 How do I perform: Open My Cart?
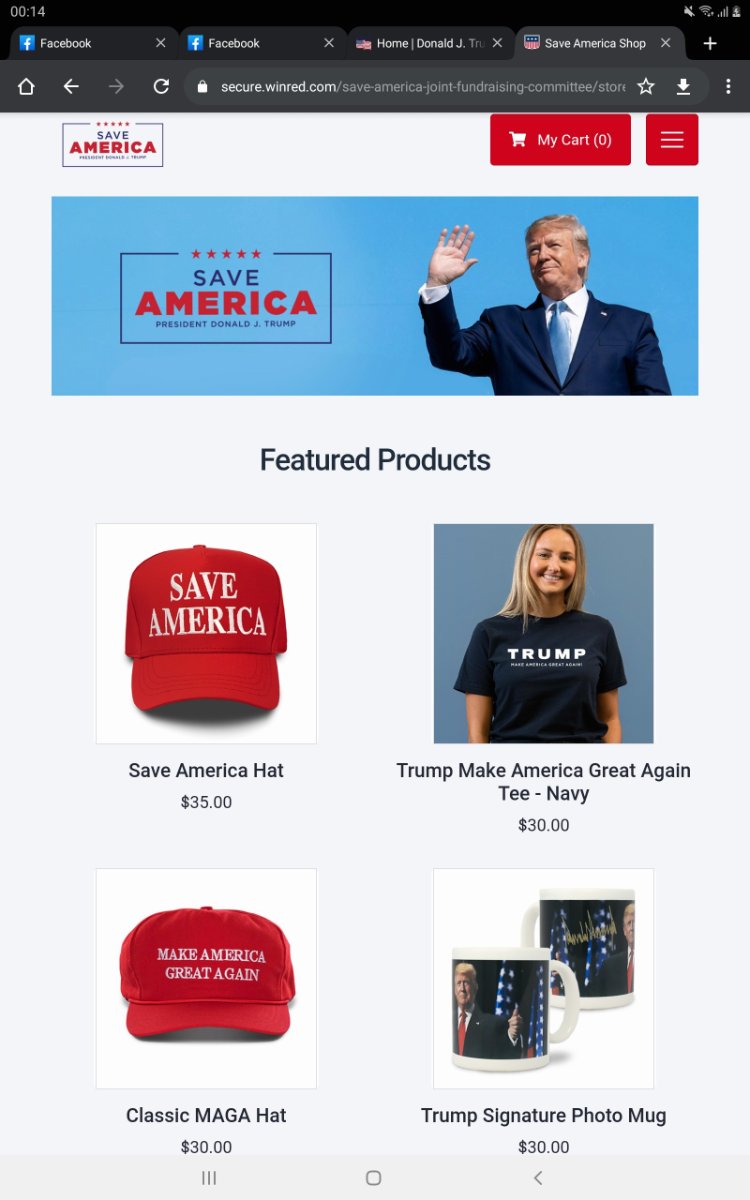click(560, 140)
